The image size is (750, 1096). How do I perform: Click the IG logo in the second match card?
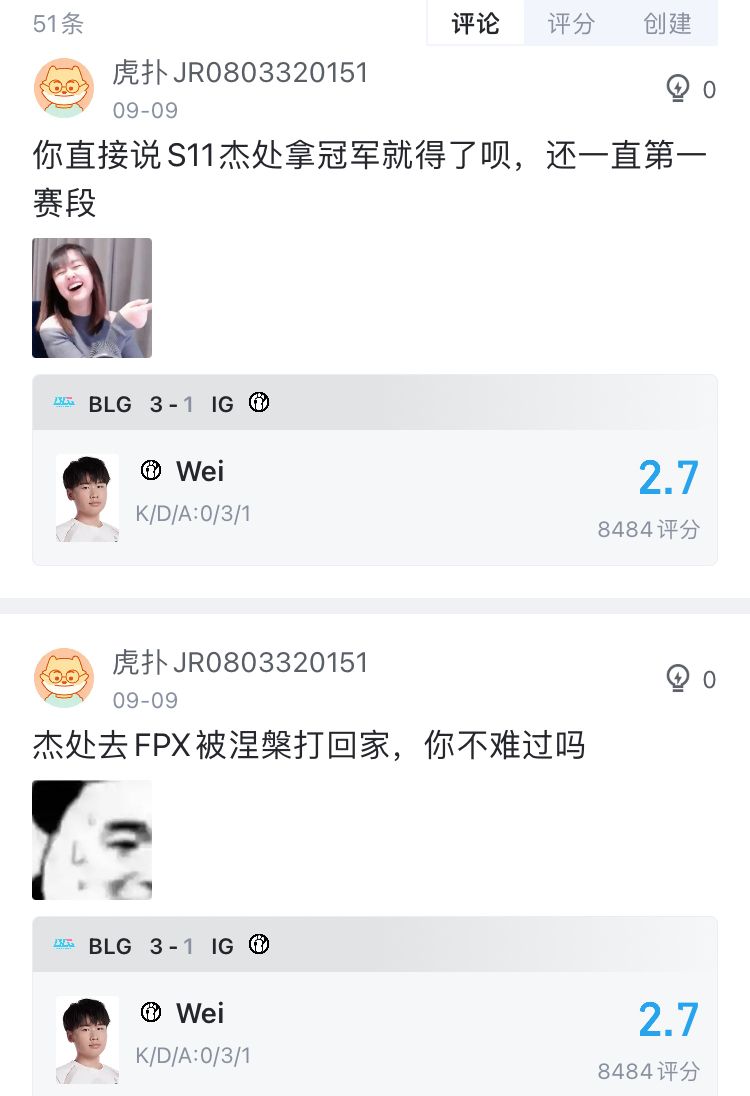[259, 945]
